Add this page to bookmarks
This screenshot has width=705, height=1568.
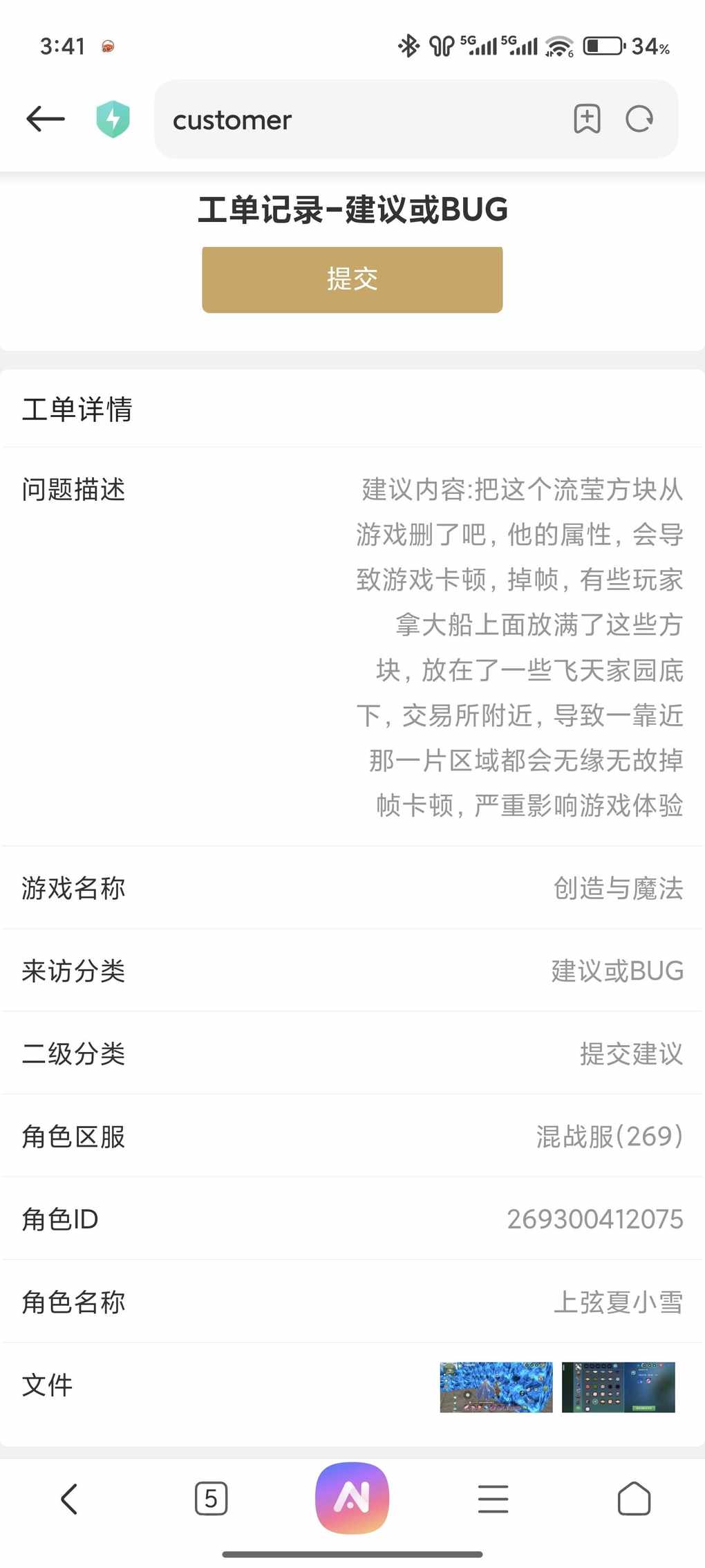tap(587, 119)
